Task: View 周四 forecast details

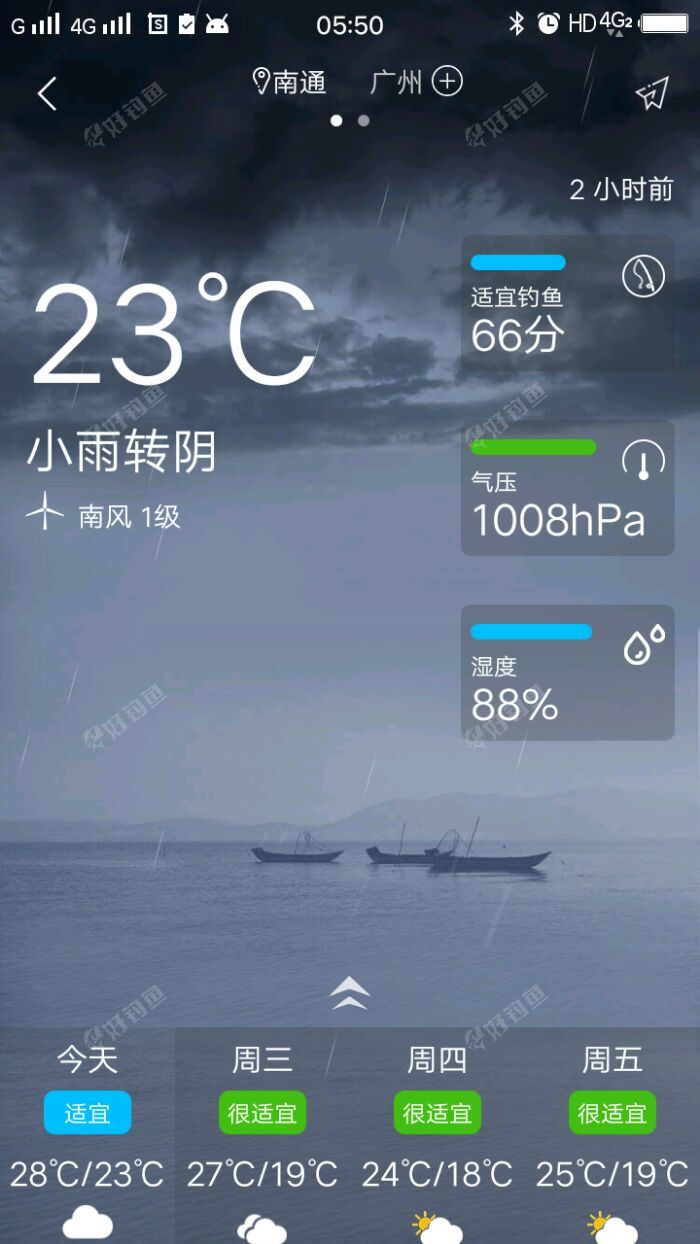Action: point(437,1135)
